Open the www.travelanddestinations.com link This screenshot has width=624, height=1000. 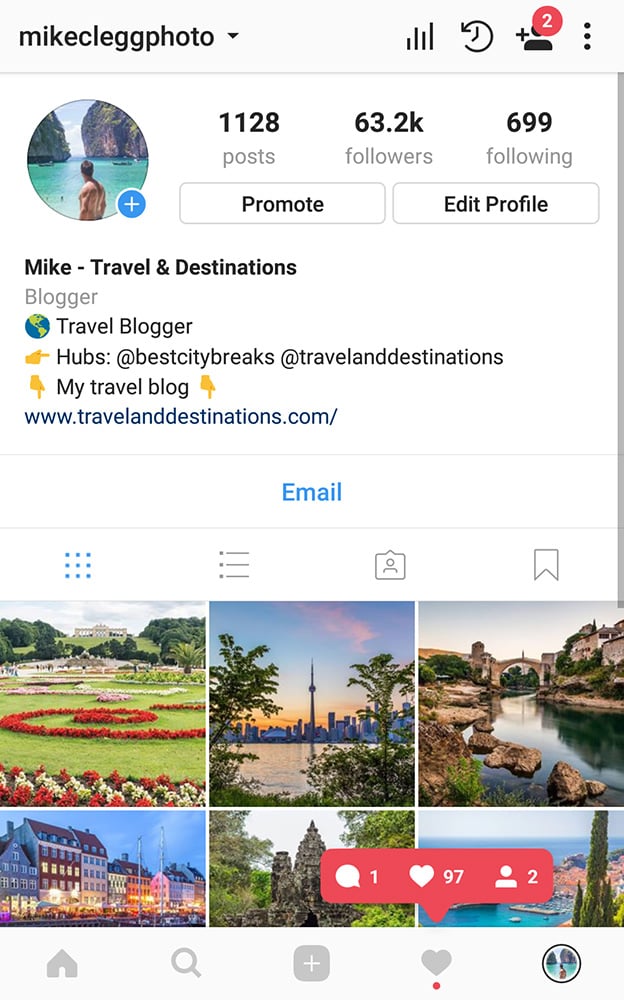(x=181, y=416)
